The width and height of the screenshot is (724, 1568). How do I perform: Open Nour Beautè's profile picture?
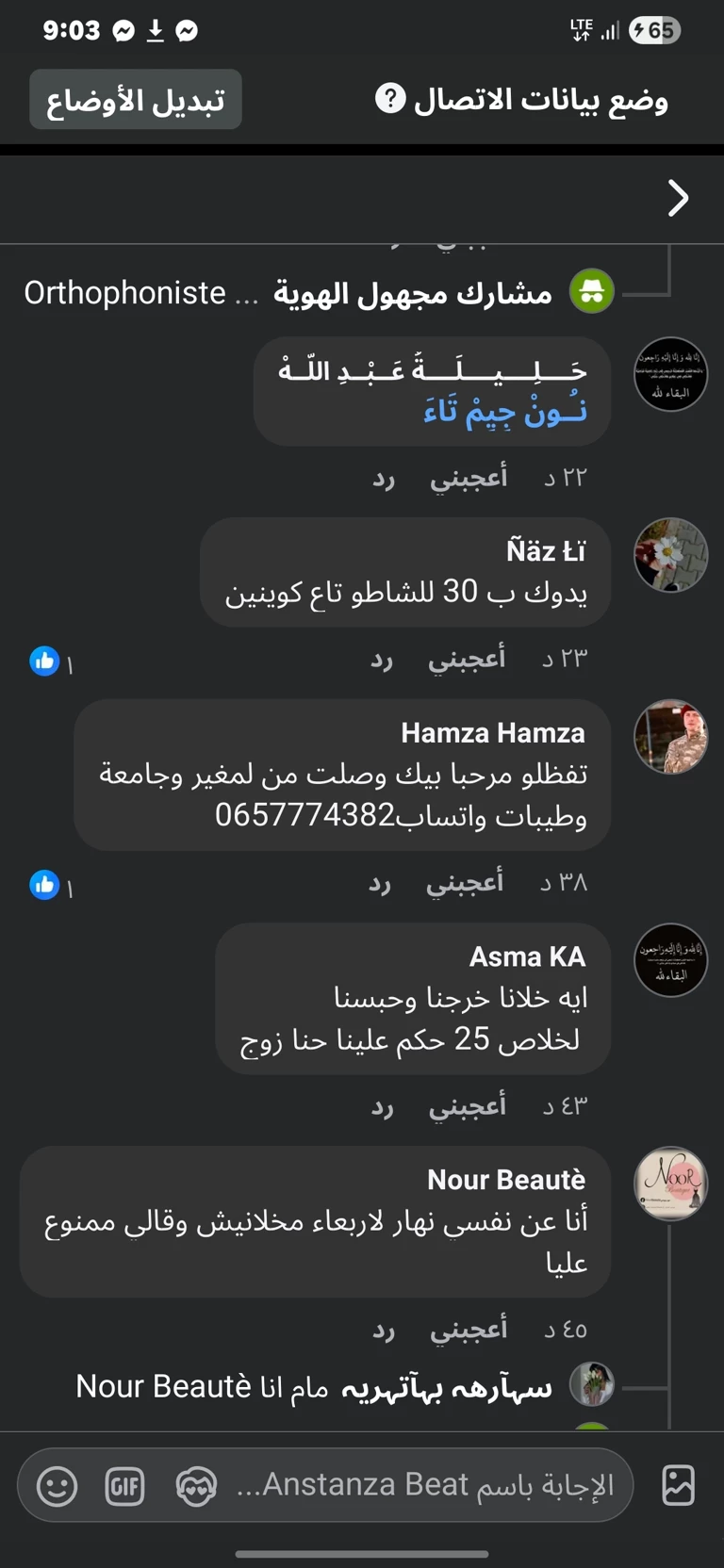click(670, 1184)
